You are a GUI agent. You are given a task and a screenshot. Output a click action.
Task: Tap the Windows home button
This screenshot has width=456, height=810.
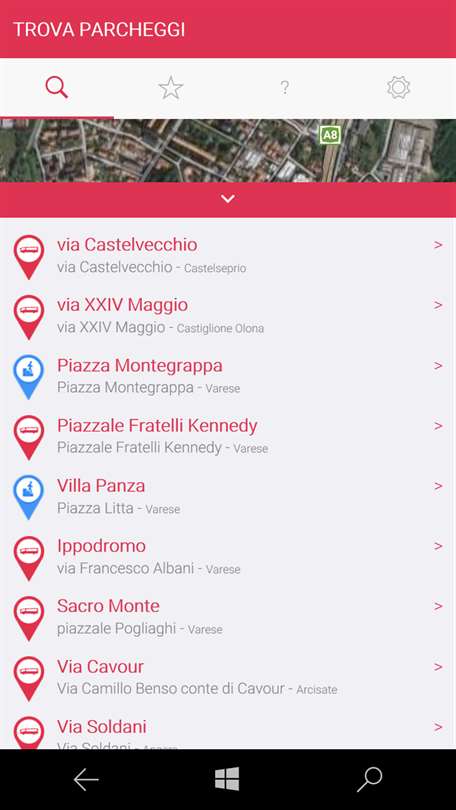point(227,778)
